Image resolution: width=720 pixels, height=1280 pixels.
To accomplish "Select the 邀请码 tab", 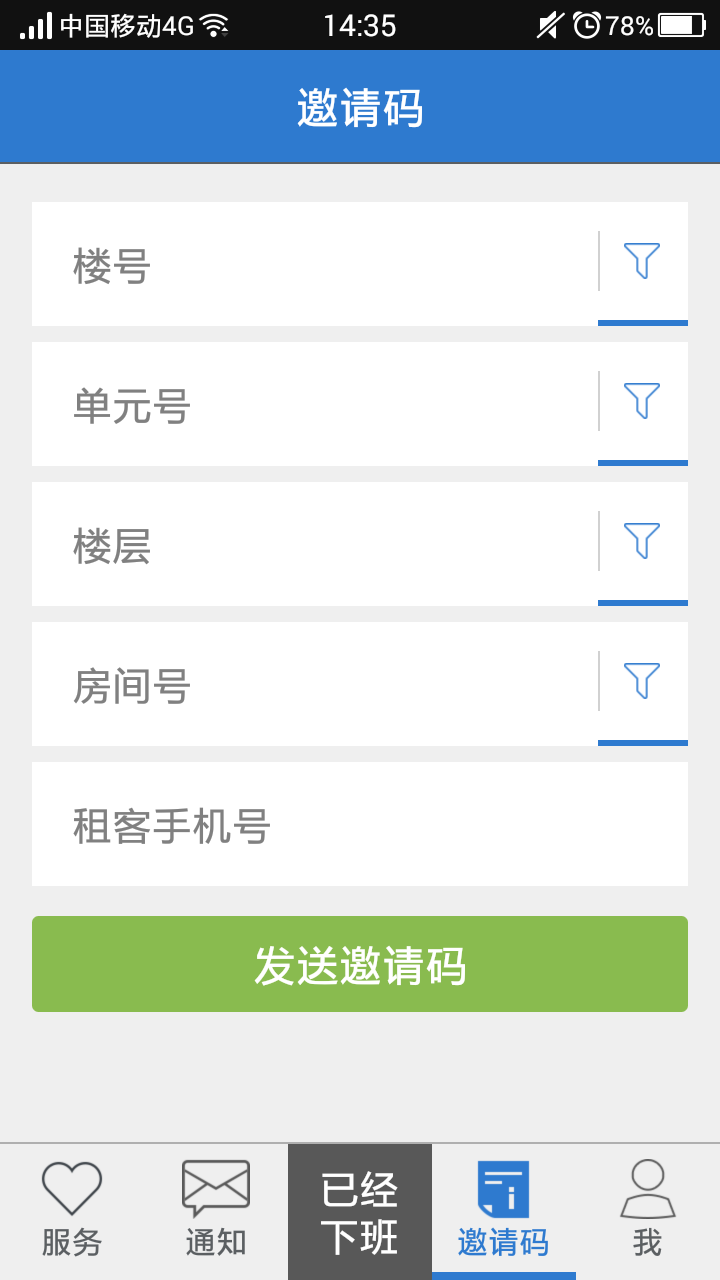I will (x=503, y=1210).
